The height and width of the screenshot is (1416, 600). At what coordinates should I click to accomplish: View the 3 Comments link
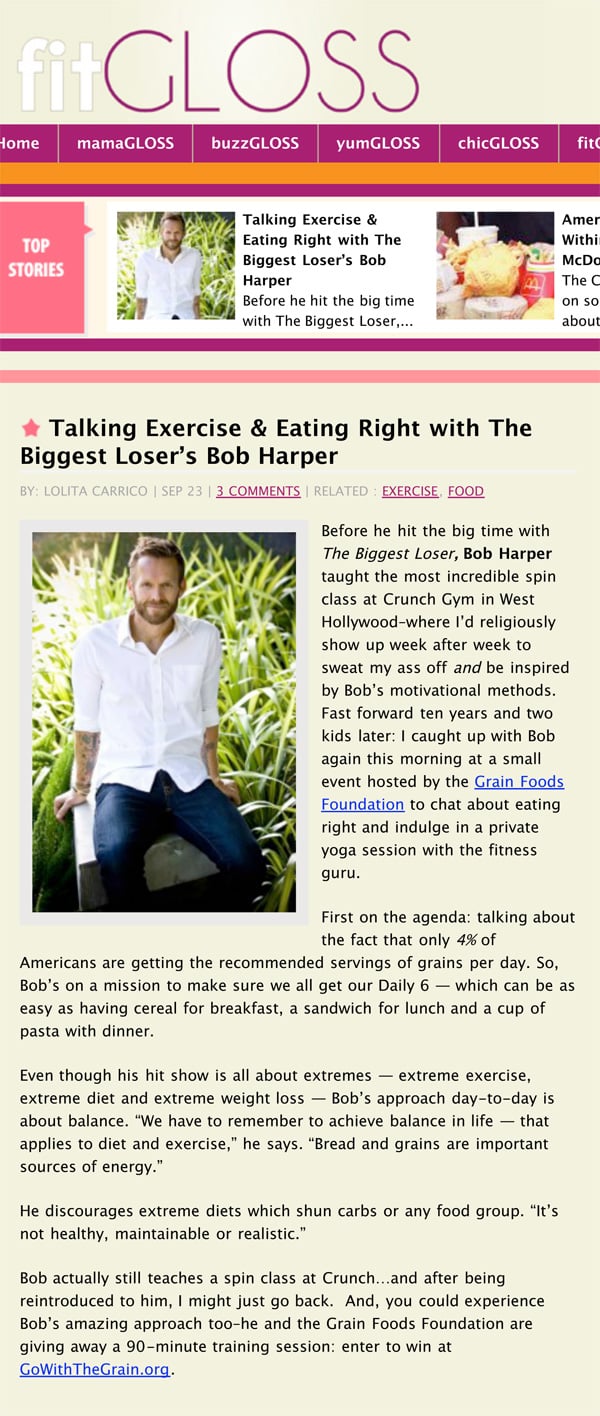(x=258, y=491)
